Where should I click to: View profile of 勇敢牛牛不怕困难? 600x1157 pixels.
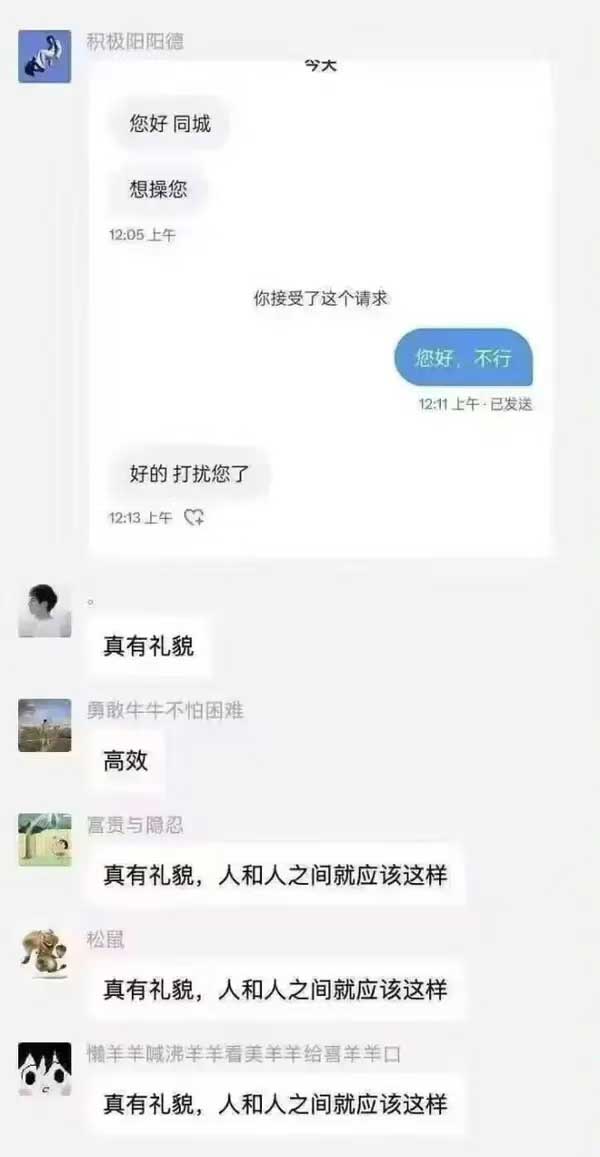pyautogui.click(x=45, y=725)
